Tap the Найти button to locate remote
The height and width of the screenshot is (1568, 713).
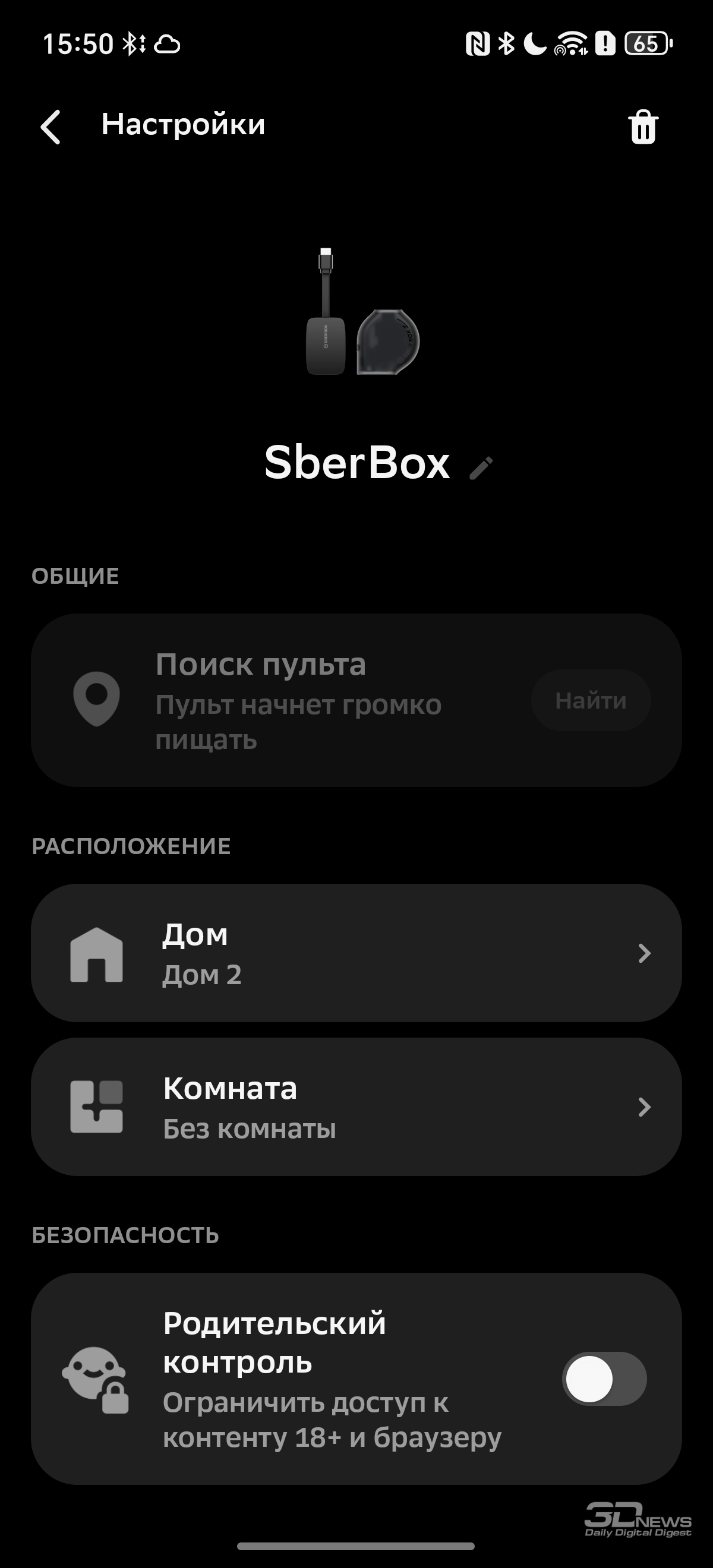(x=590, y=701)
